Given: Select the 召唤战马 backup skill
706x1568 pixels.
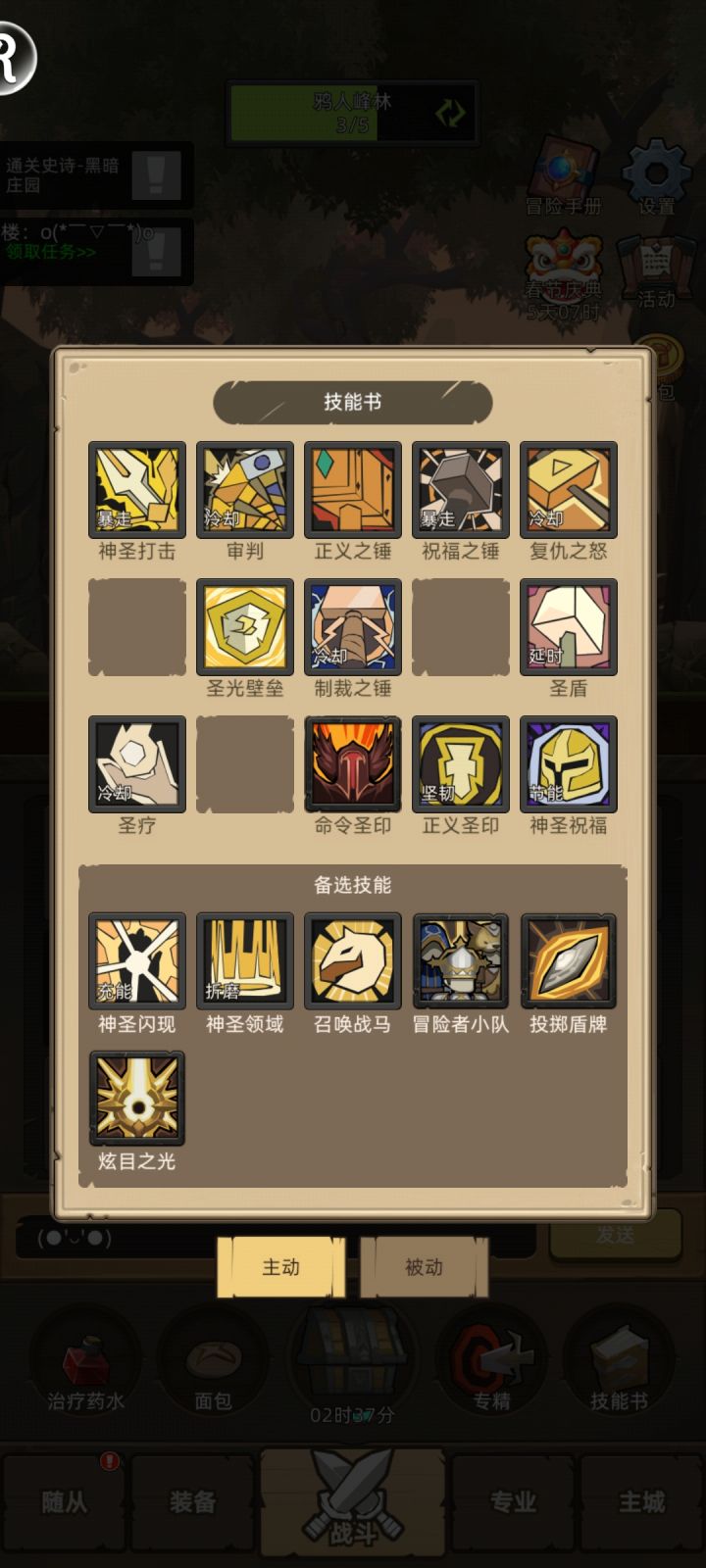Looking at the screenshot, I should (x=352, y=963).
